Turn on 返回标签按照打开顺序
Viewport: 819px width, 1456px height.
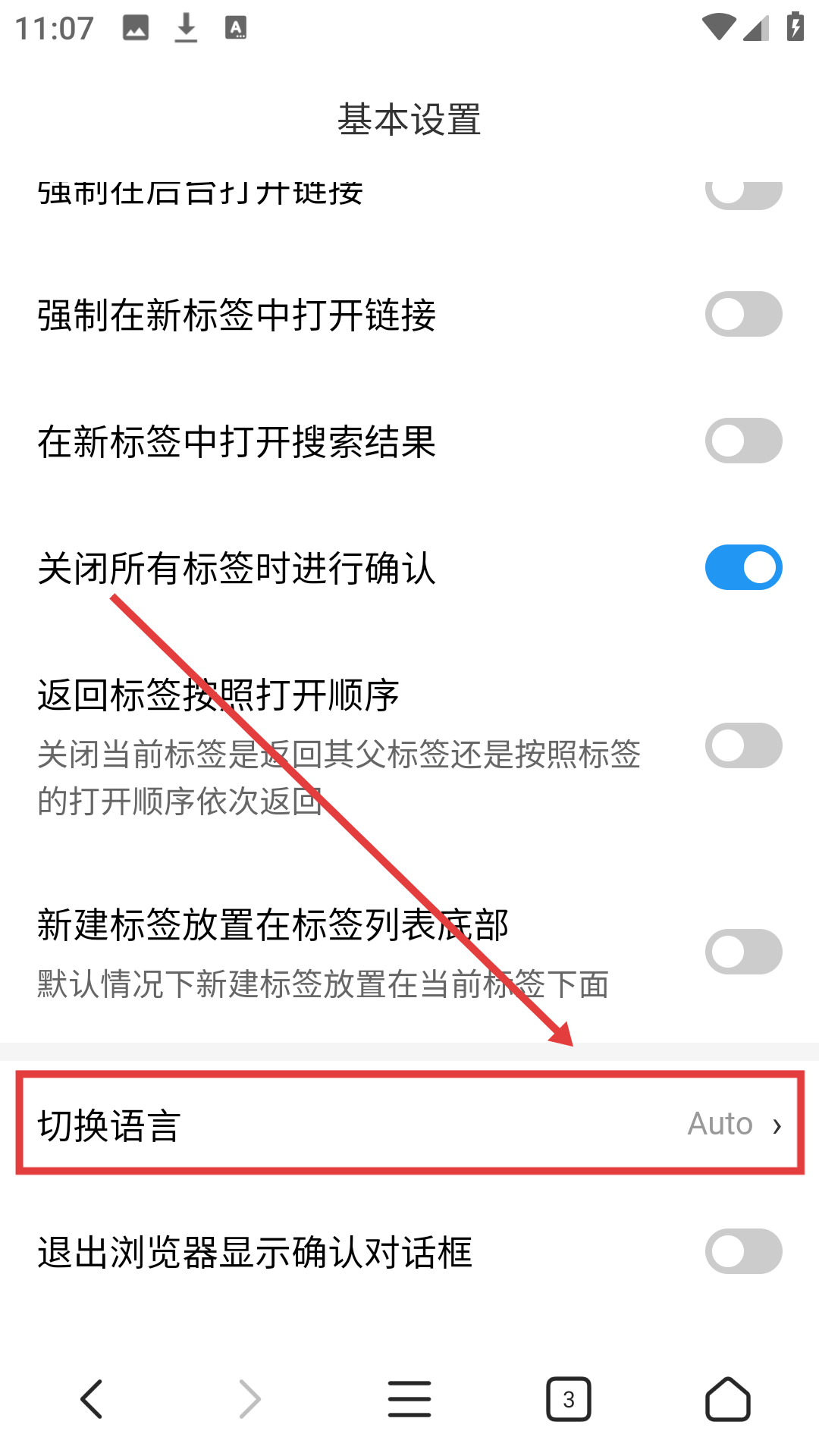[743, 745]
